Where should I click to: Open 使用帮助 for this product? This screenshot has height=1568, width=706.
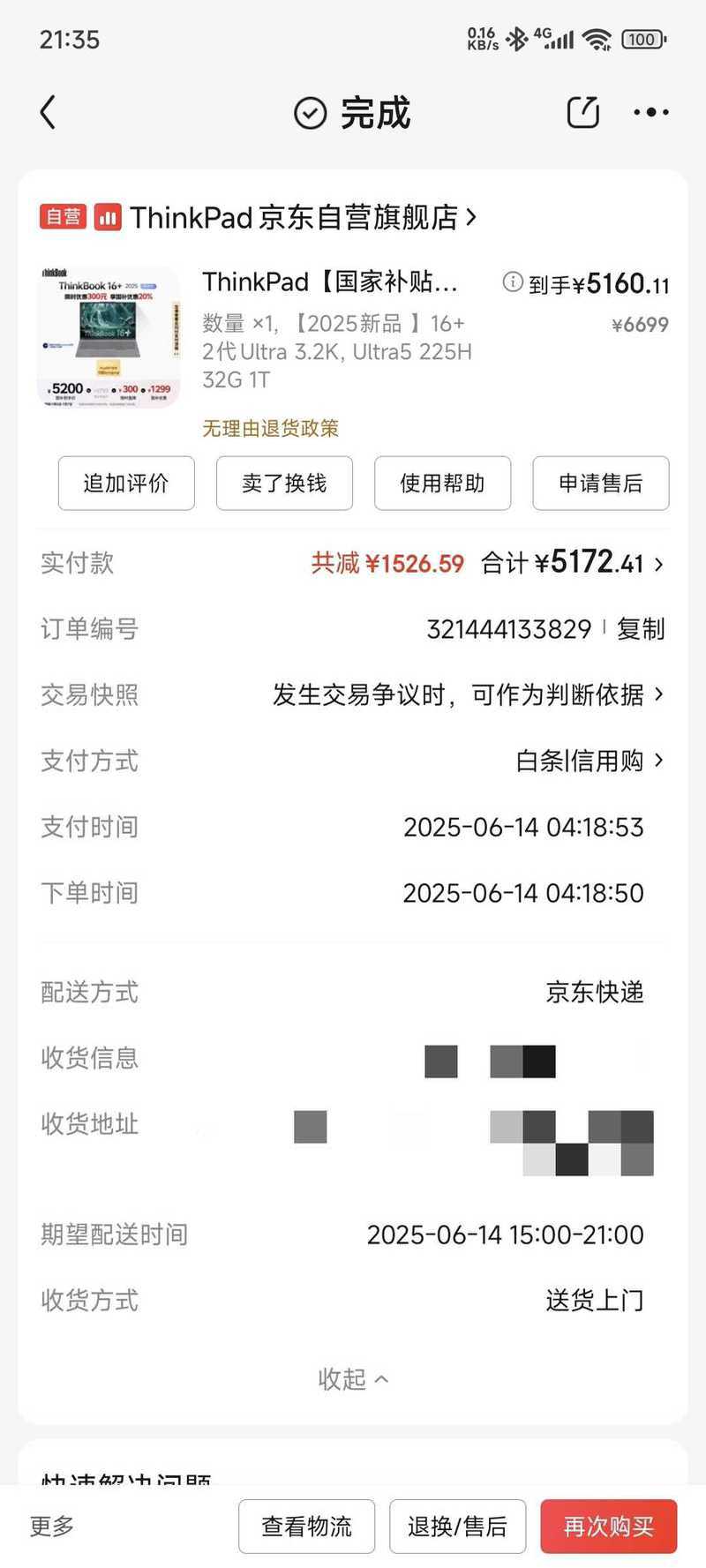(442, 484)
